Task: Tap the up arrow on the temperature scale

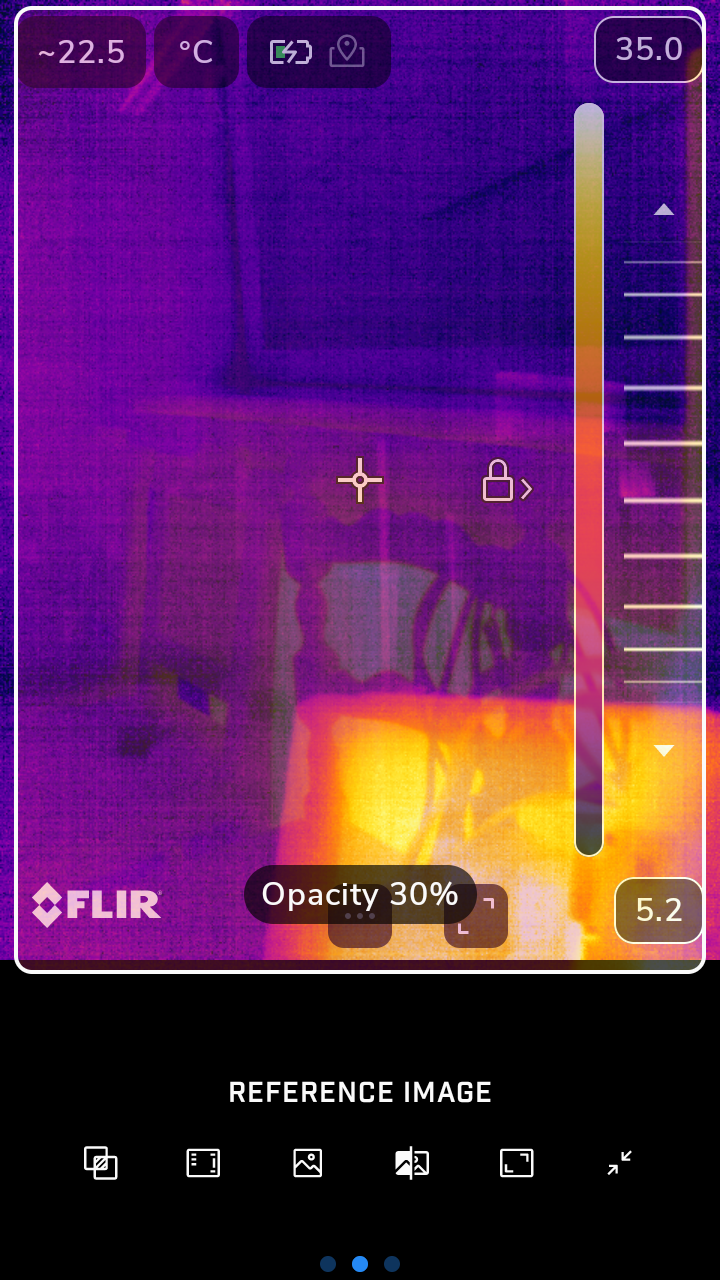Action: tap(664, 210)
